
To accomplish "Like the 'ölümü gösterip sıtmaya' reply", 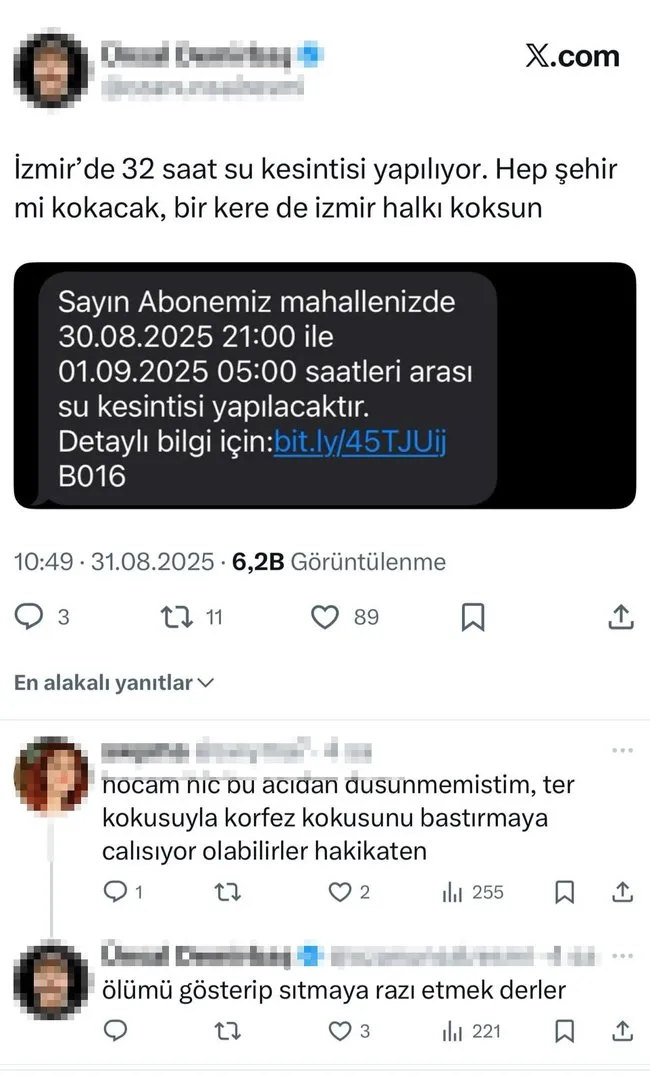I will [343, 1030].
